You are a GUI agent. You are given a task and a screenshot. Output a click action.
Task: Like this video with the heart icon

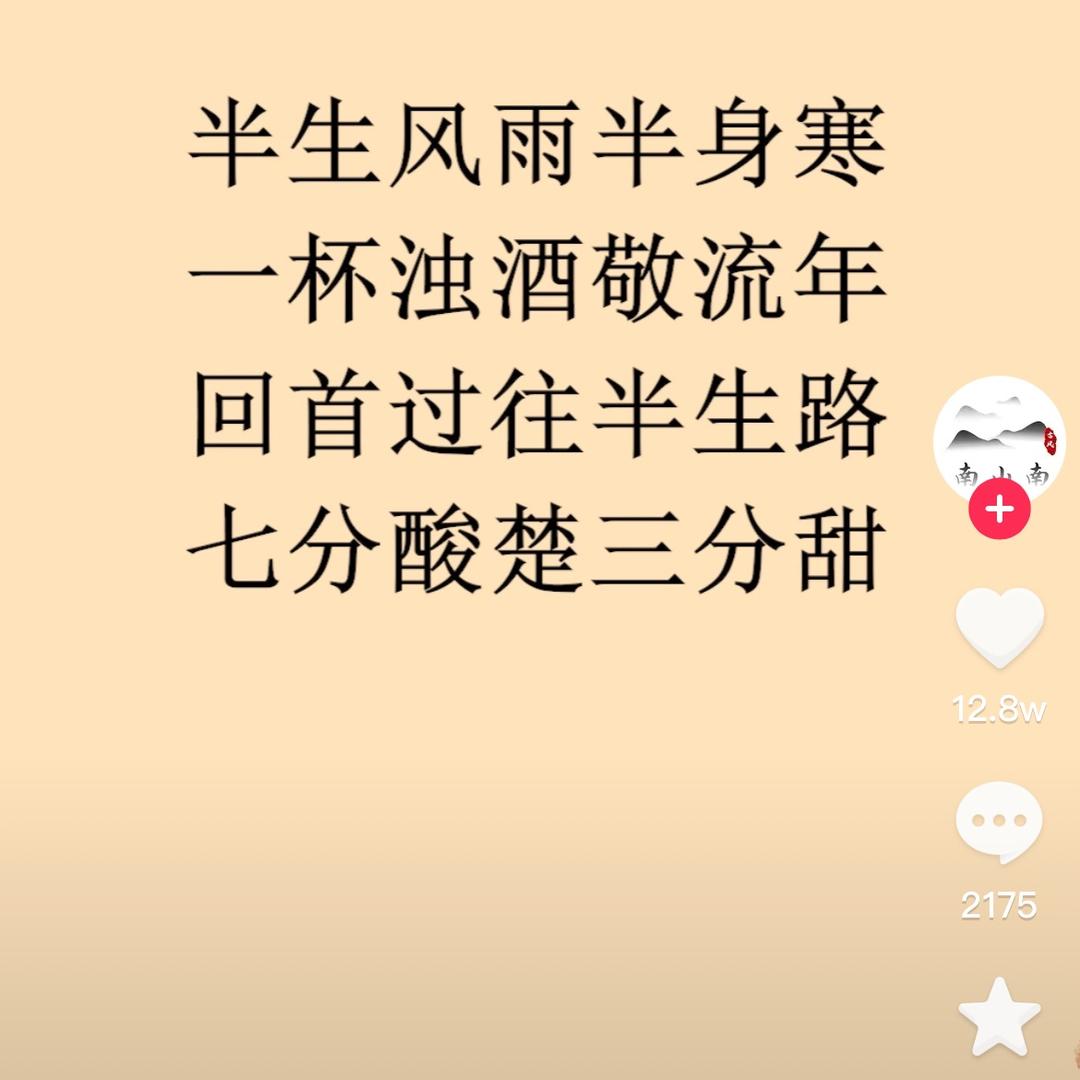point(999,628)
